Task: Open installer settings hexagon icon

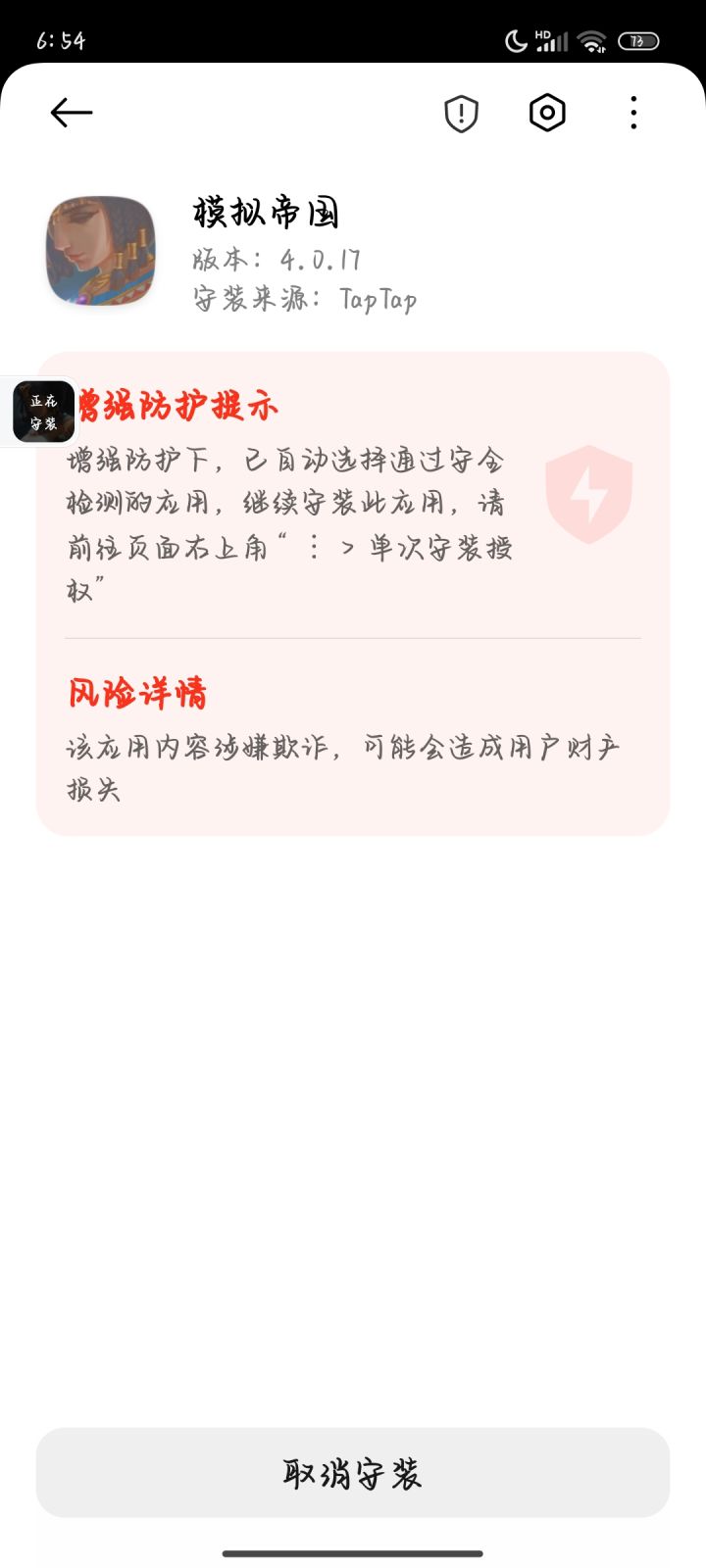Action: click(547, 113)
